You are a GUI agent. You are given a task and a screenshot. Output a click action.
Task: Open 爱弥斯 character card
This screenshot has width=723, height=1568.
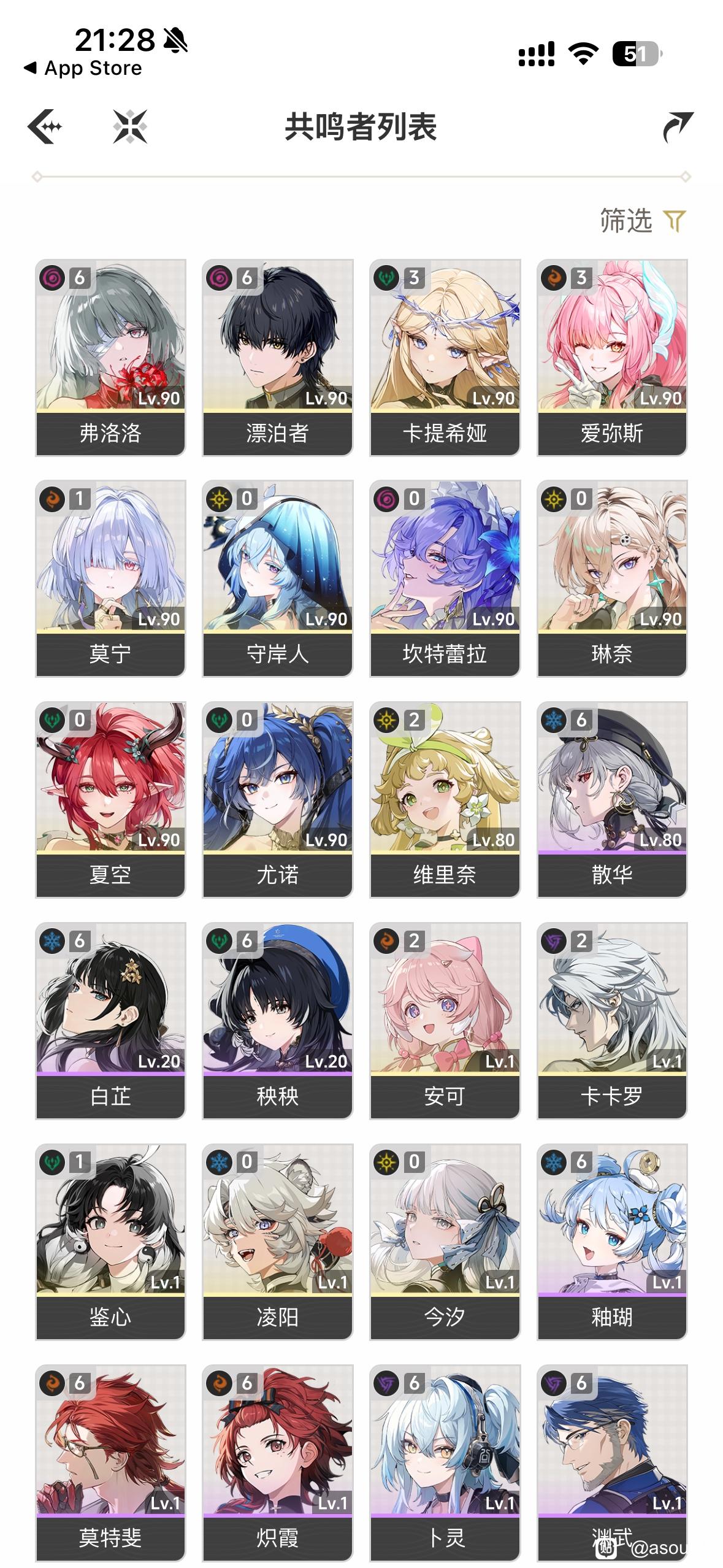[612, 358]
